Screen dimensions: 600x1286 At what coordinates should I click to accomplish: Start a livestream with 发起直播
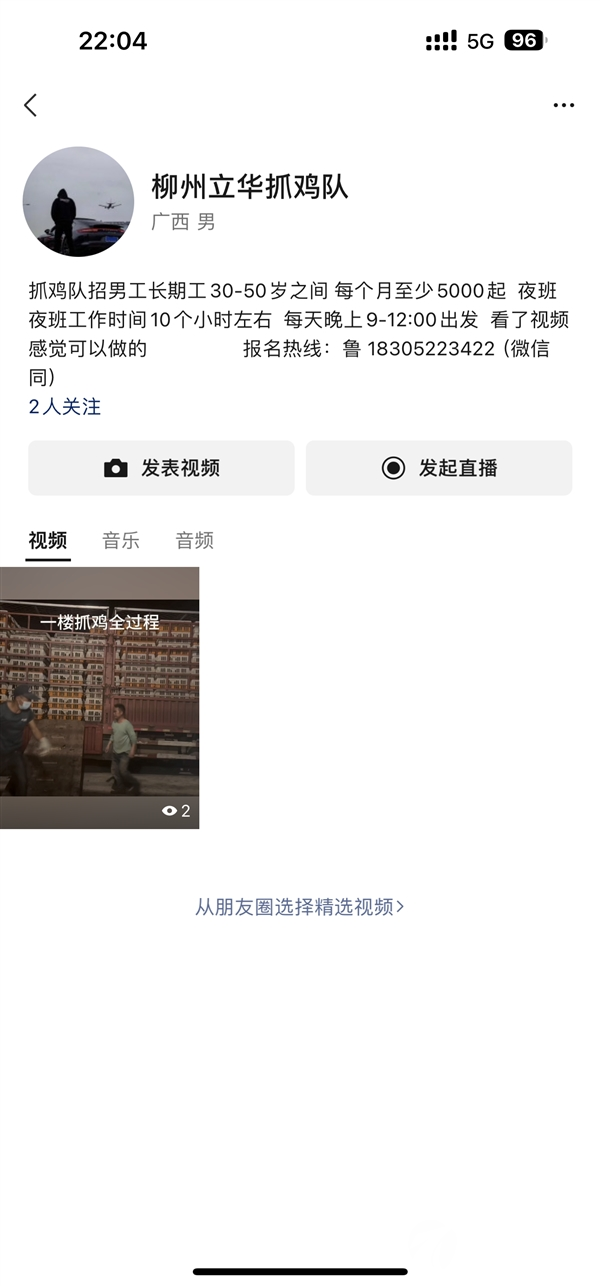click(439, 468)
